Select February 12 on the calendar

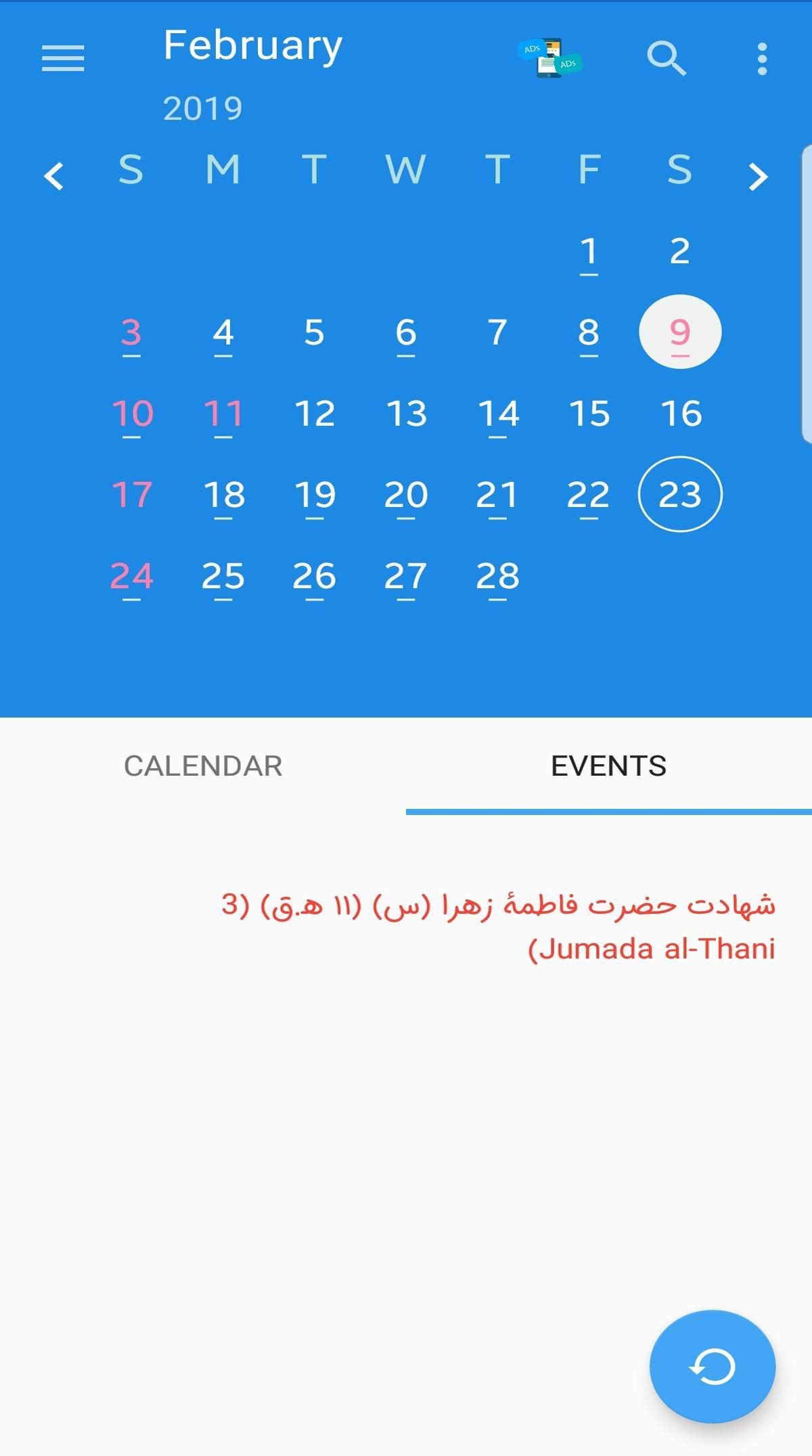tap(315, 414)
